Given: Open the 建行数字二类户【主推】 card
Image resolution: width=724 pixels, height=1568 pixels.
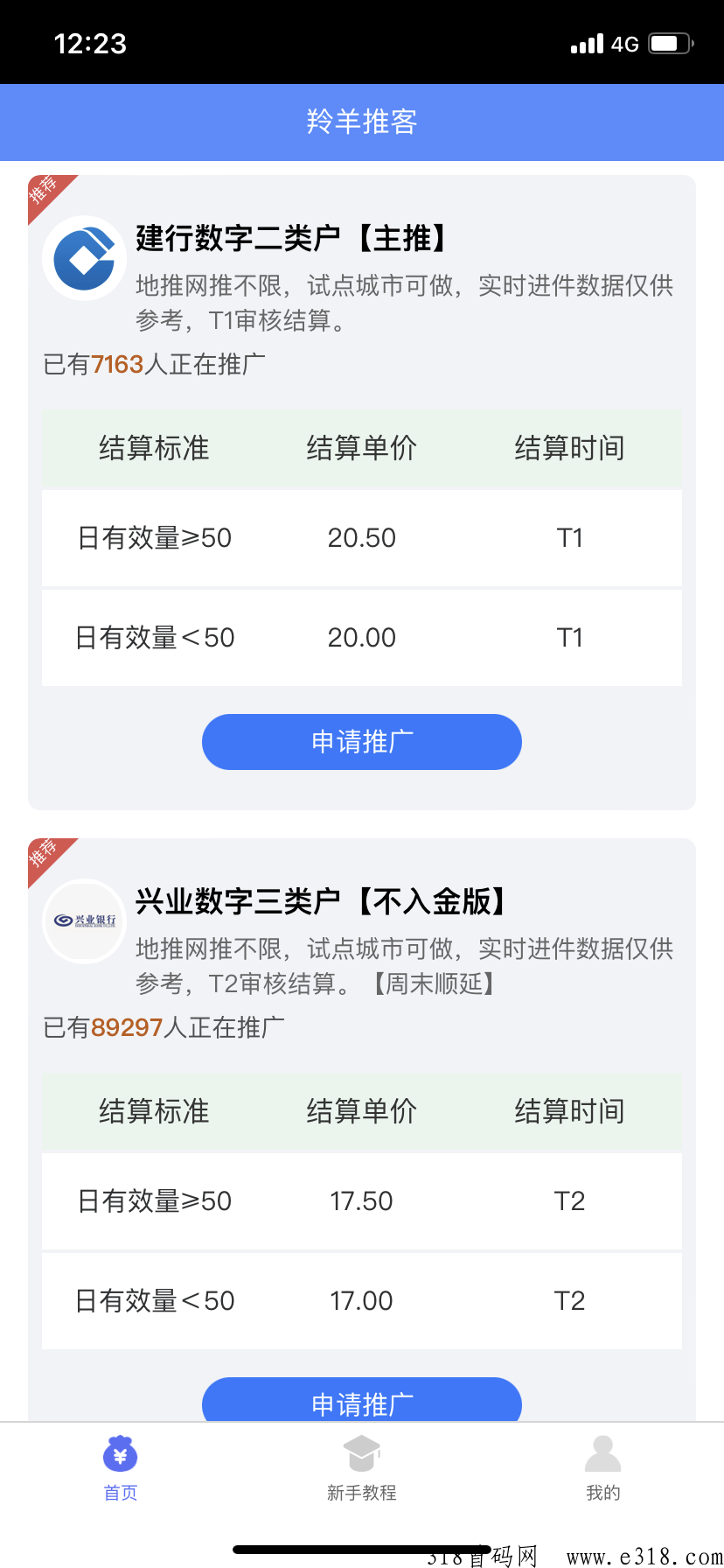Looking at the screenshot, I should pos(362,493).
